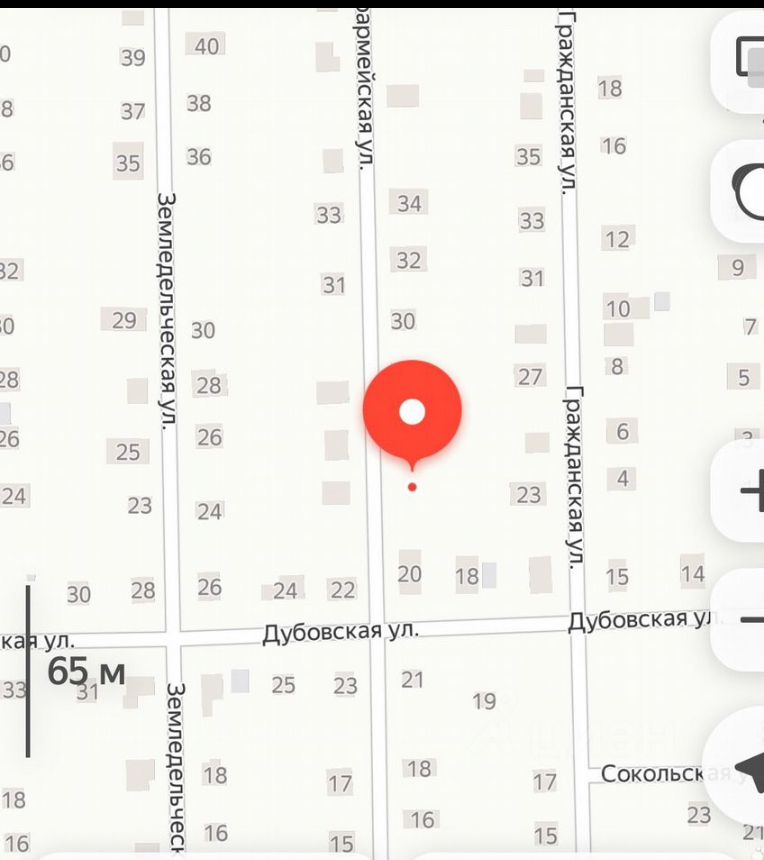Zoom in with the plus button

click(743, 491)
